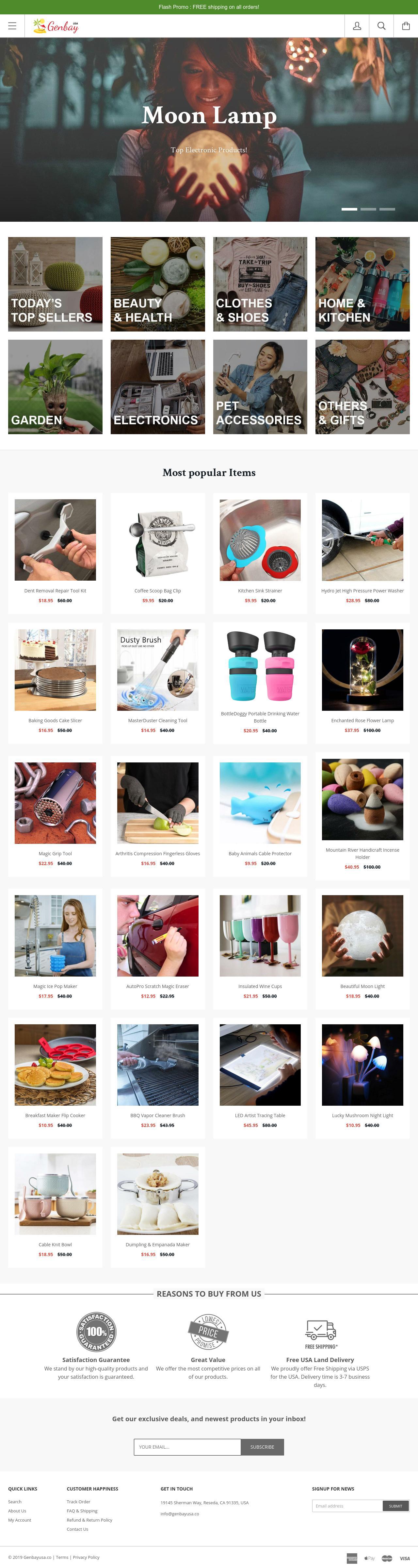Viewport: 418px width, 1568px height.
Task: Tap the Subscribe button
Action: pos(262,1447)
